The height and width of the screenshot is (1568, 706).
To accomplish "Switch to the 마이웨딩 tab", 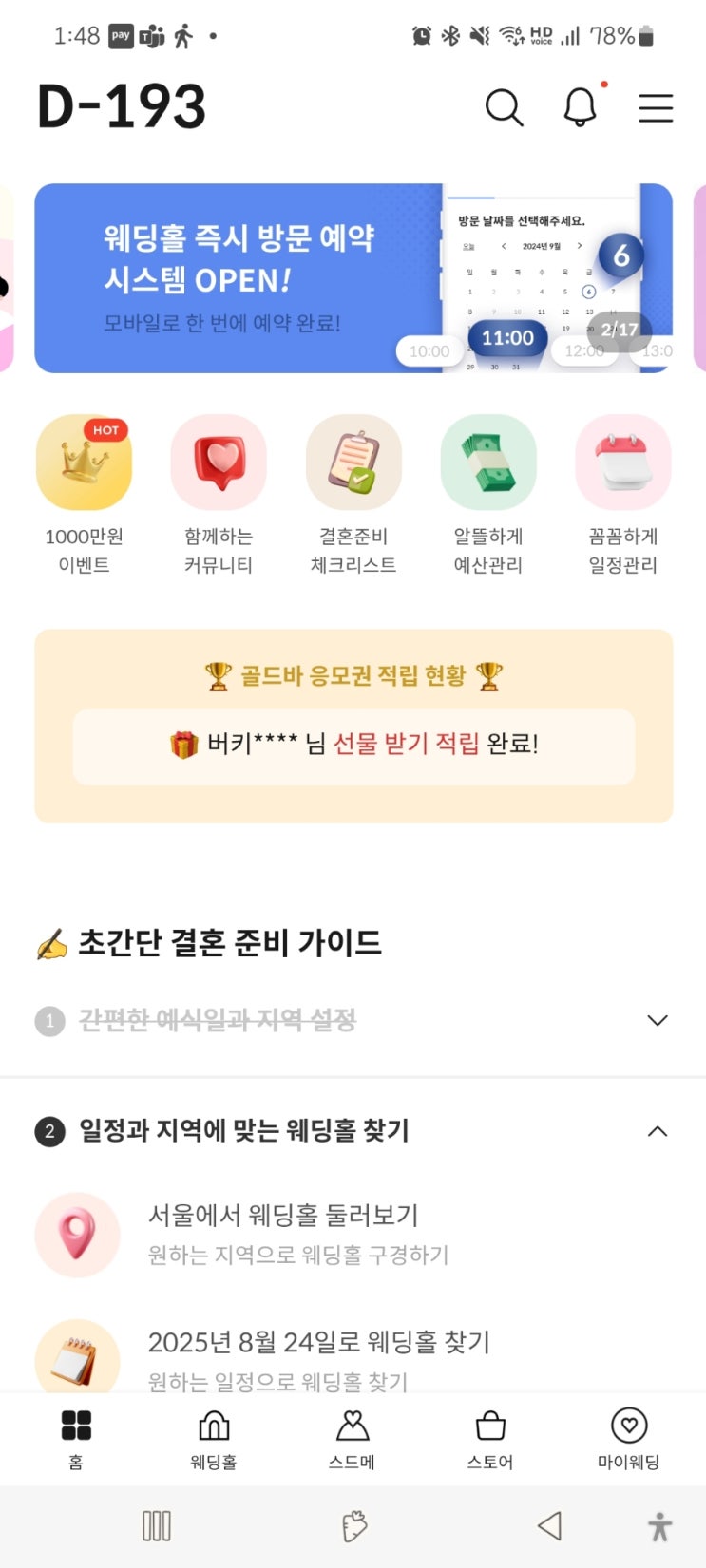I will click(628, 1438).
